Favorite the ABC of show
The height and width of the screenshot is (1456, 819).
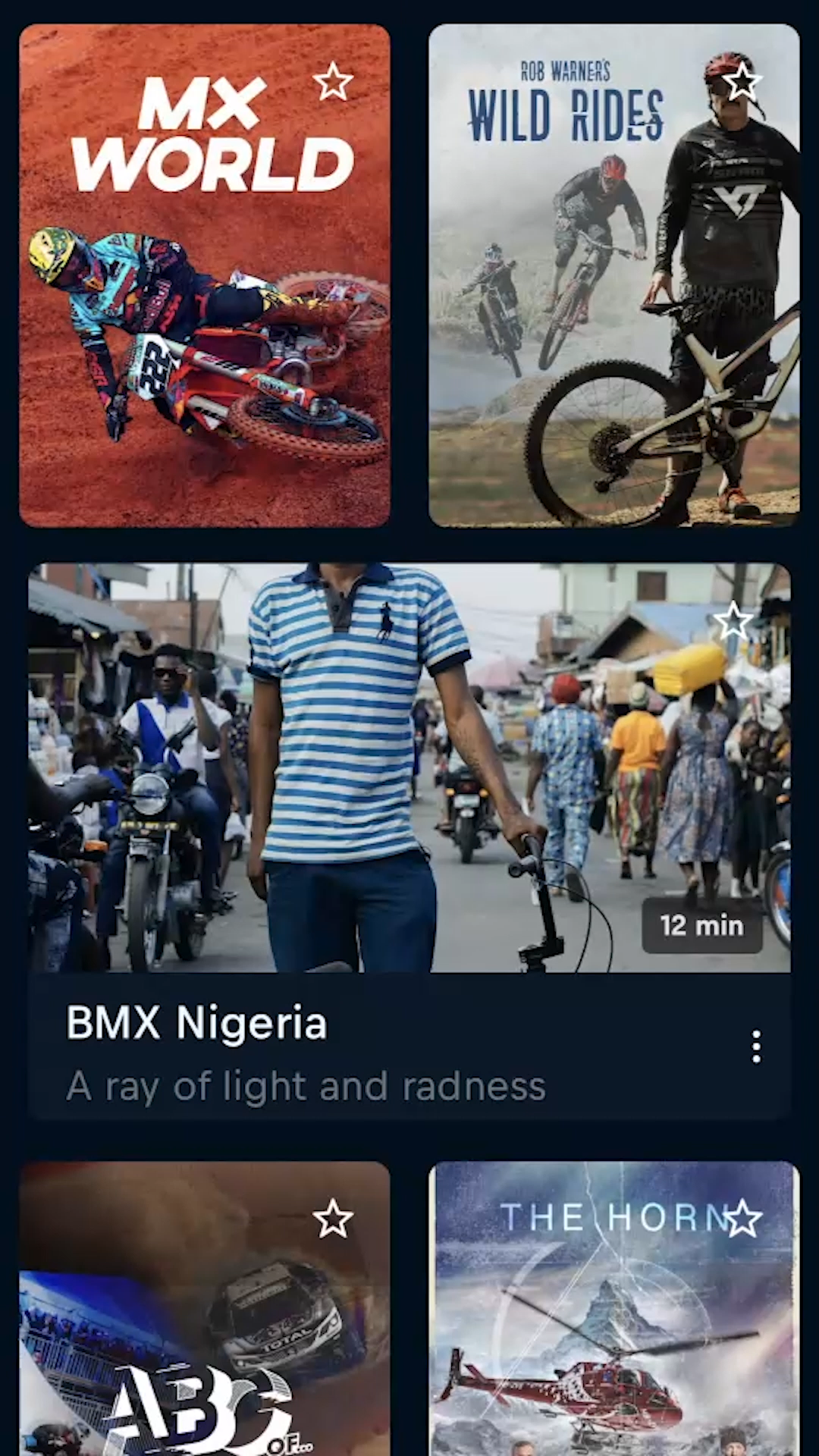click(x=333, y=1219)
